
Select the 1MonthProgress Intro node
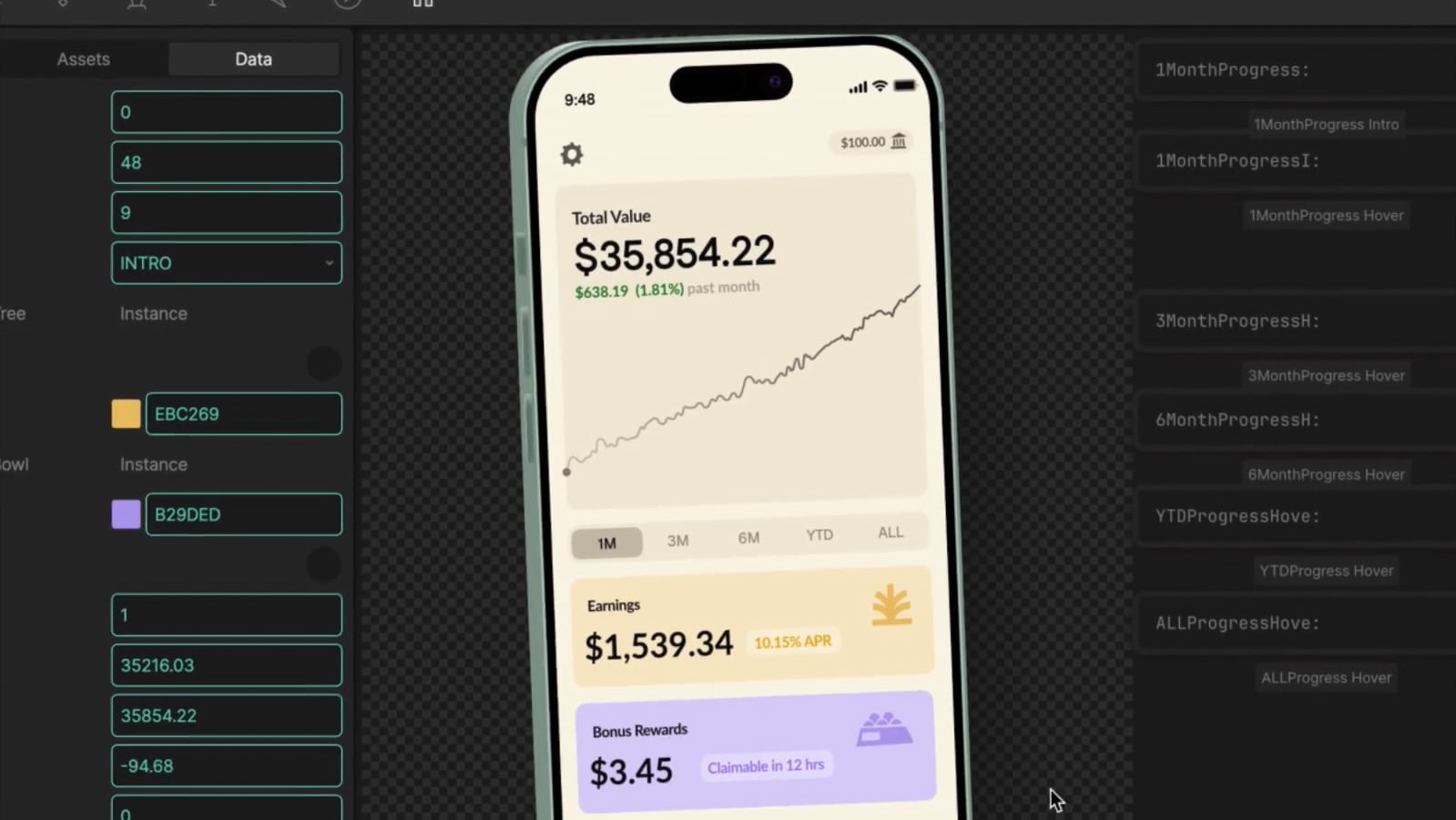coord(1326,125)
